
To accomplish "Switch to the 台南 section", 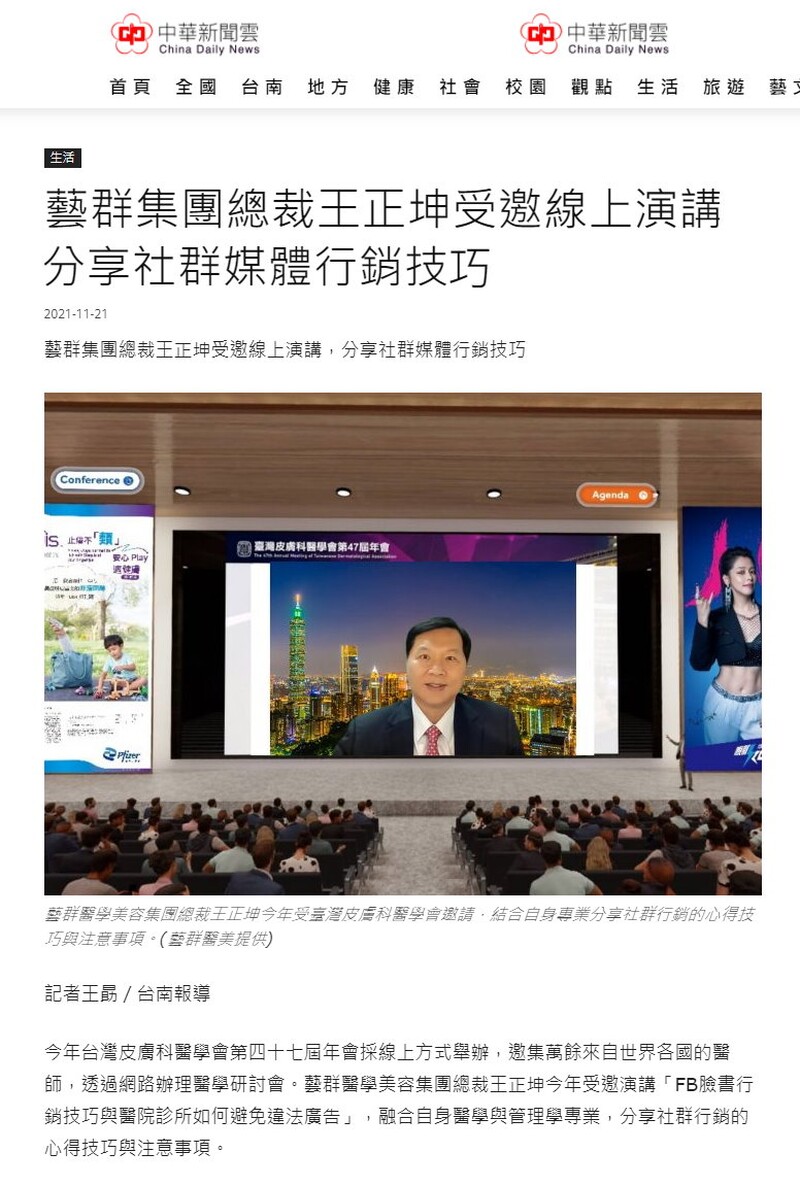I will point(262,87).
